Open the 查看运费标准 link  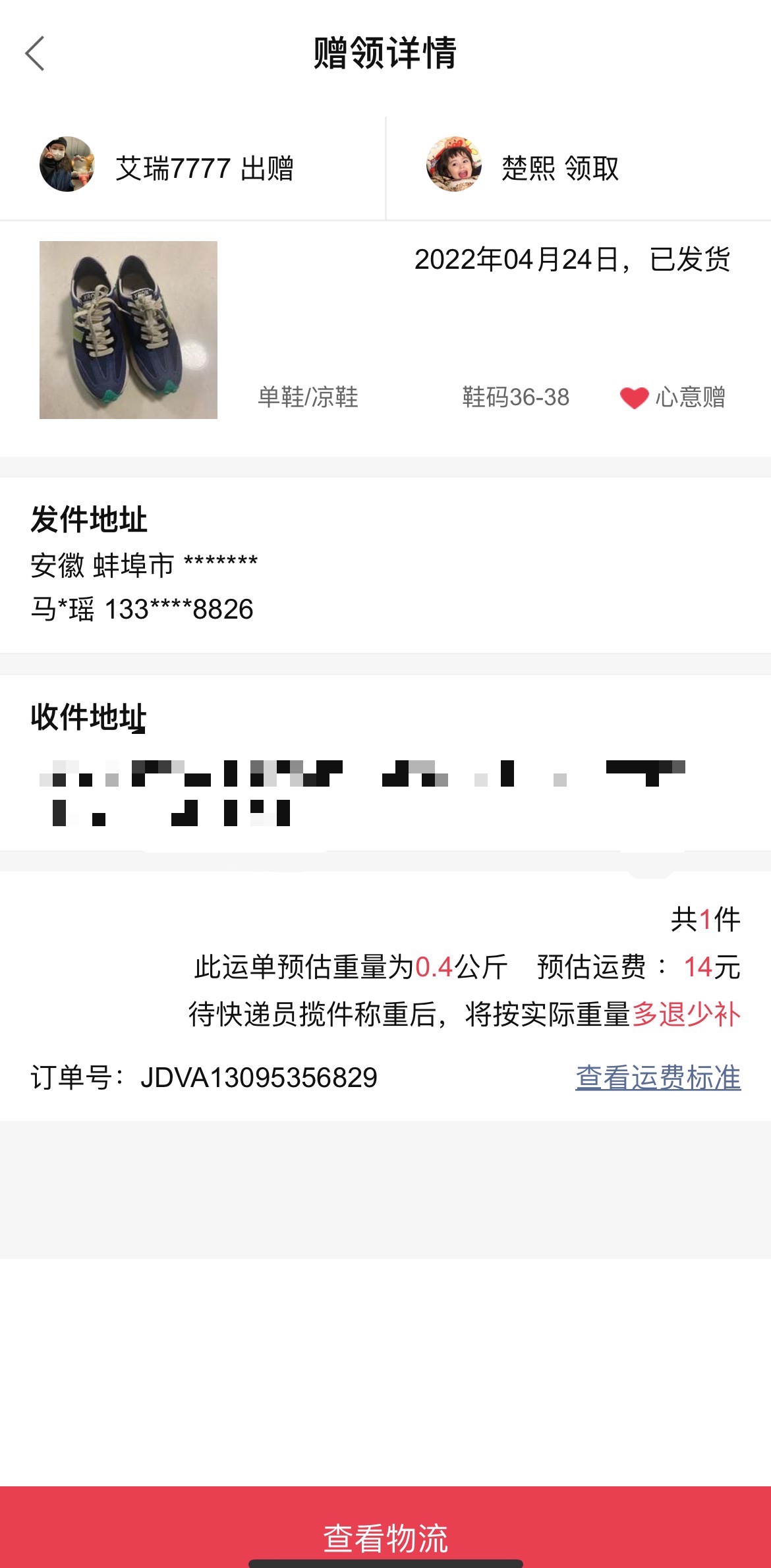click(658, 1078)
